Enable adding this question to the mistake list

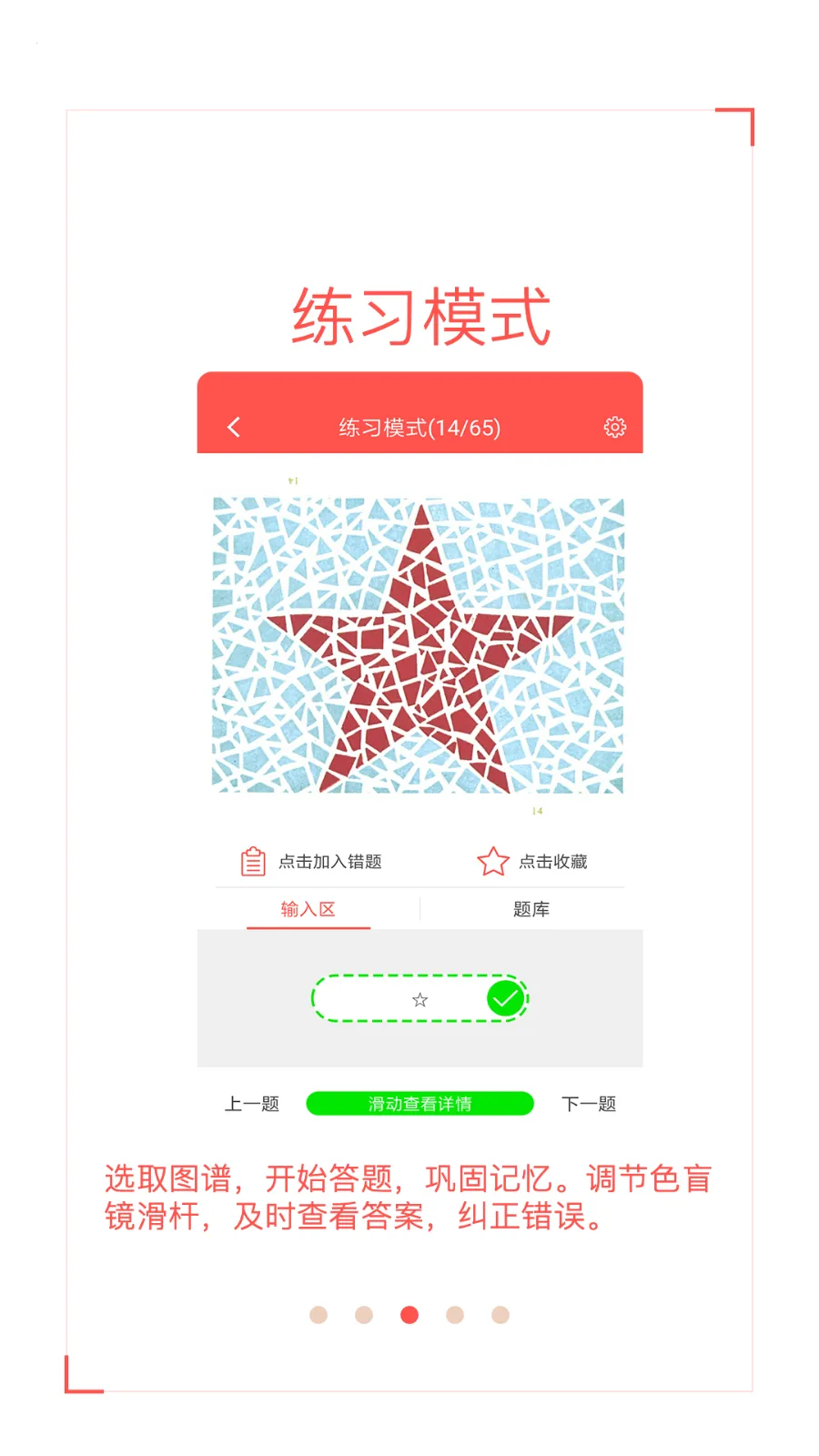pos(250,860)
